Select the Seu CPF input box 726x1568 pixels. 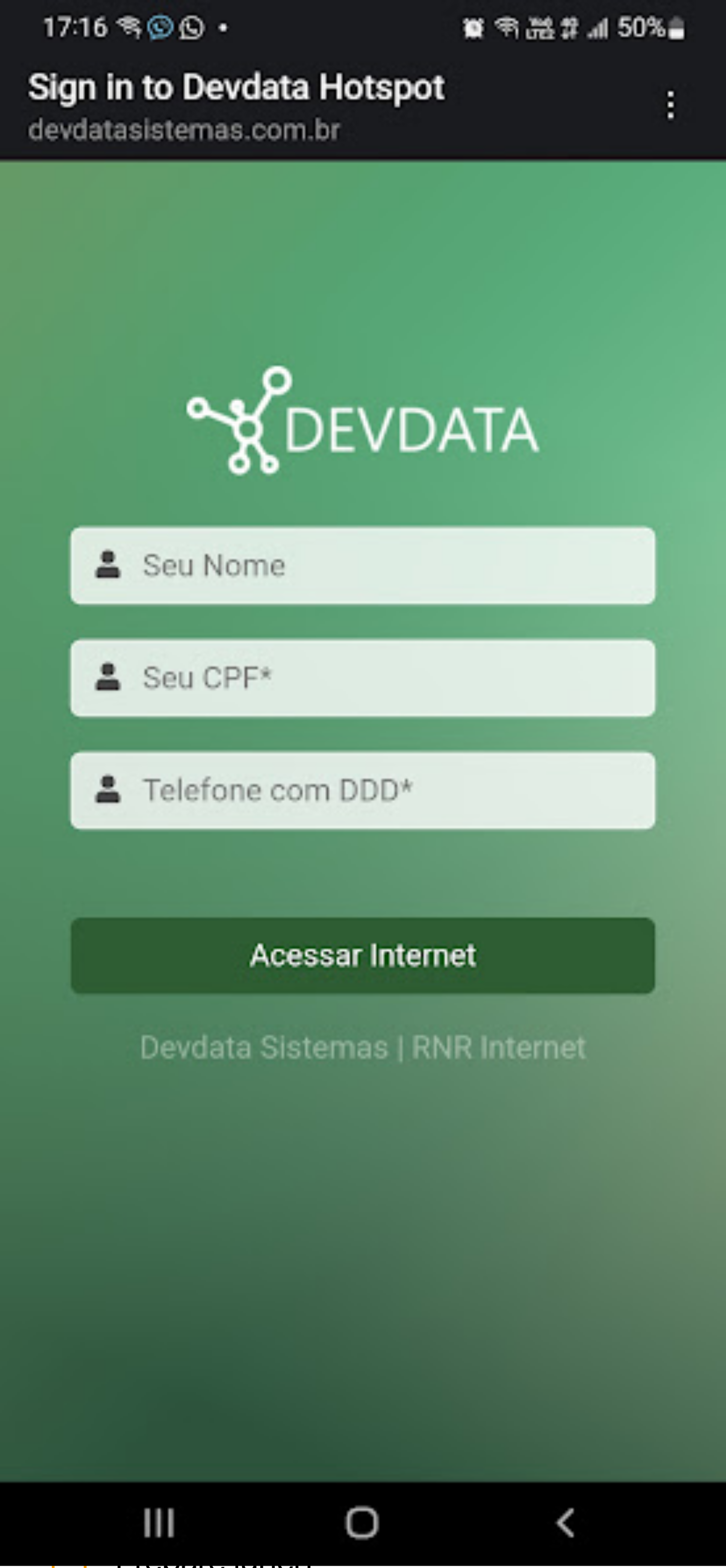click(x=363, y=677)
